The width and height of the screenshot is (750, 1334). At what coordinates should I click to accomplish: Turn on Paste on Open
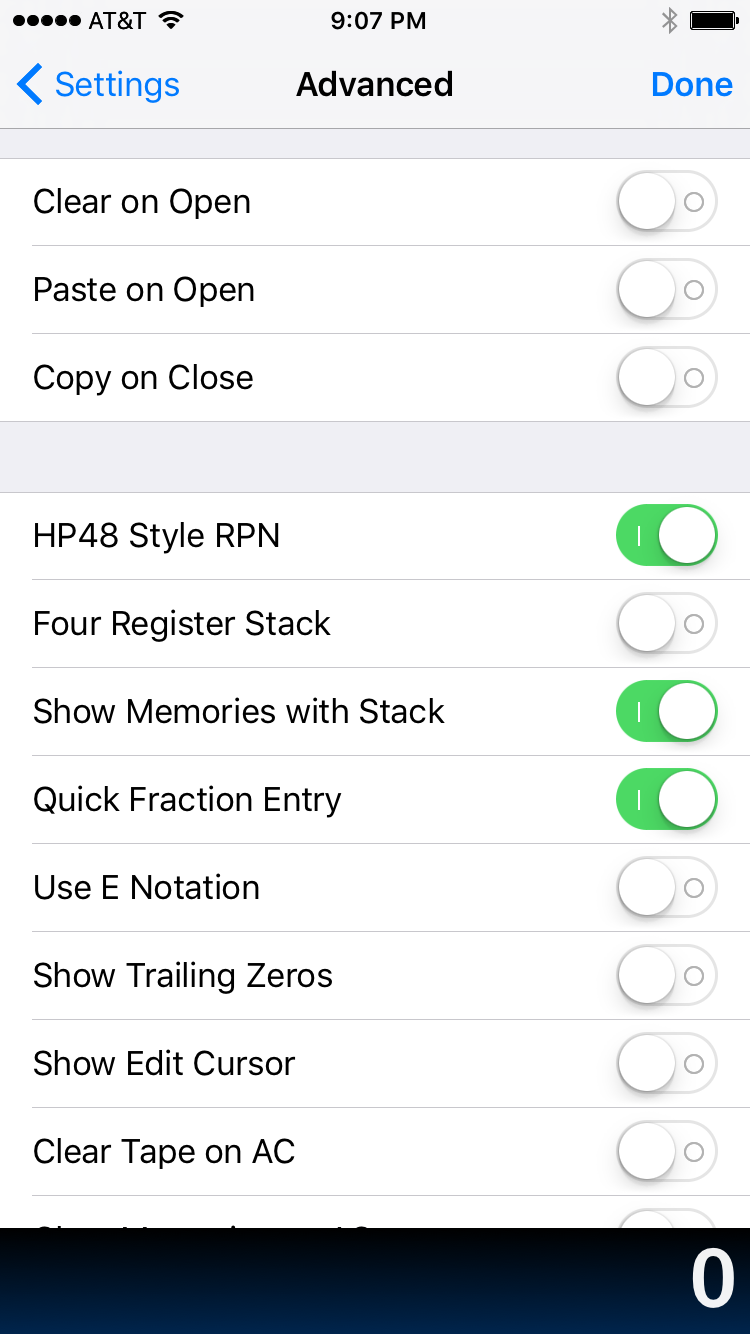point(666,290)
